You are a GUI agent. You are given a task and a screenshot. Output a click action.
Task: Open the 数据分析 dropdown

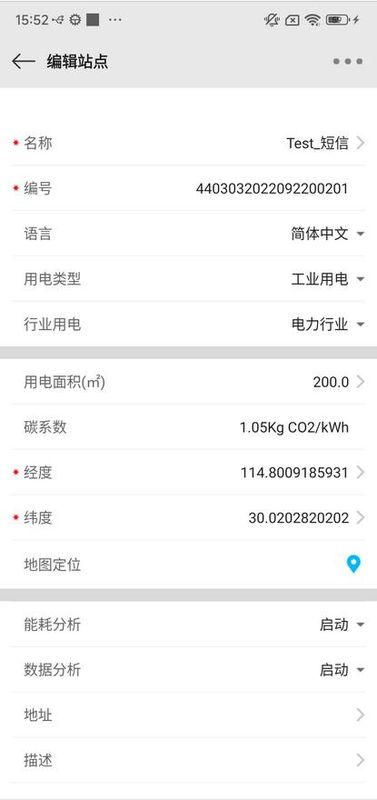tap(188, 670)
